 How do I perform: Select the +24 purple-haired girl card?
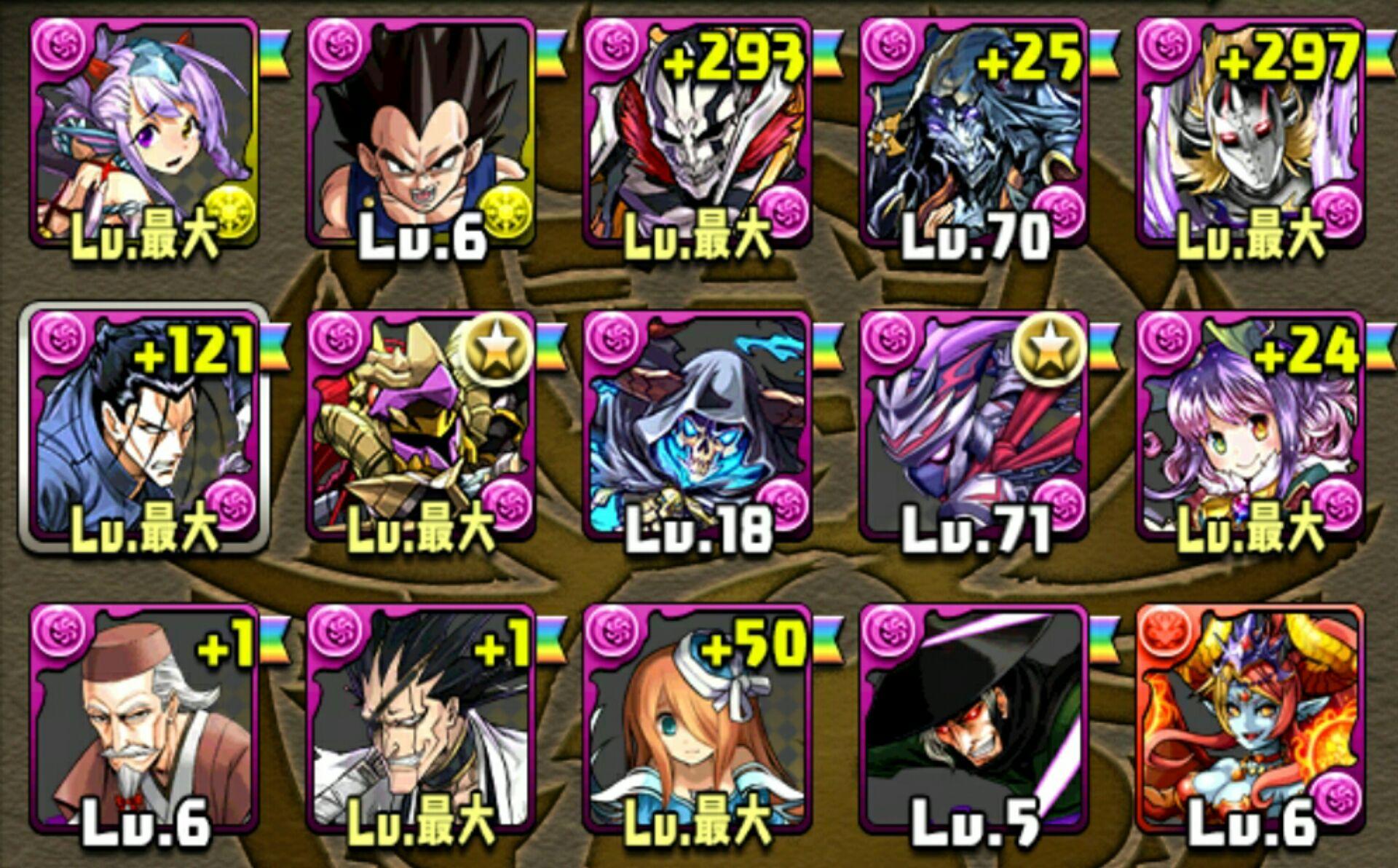pos(1250,427)
